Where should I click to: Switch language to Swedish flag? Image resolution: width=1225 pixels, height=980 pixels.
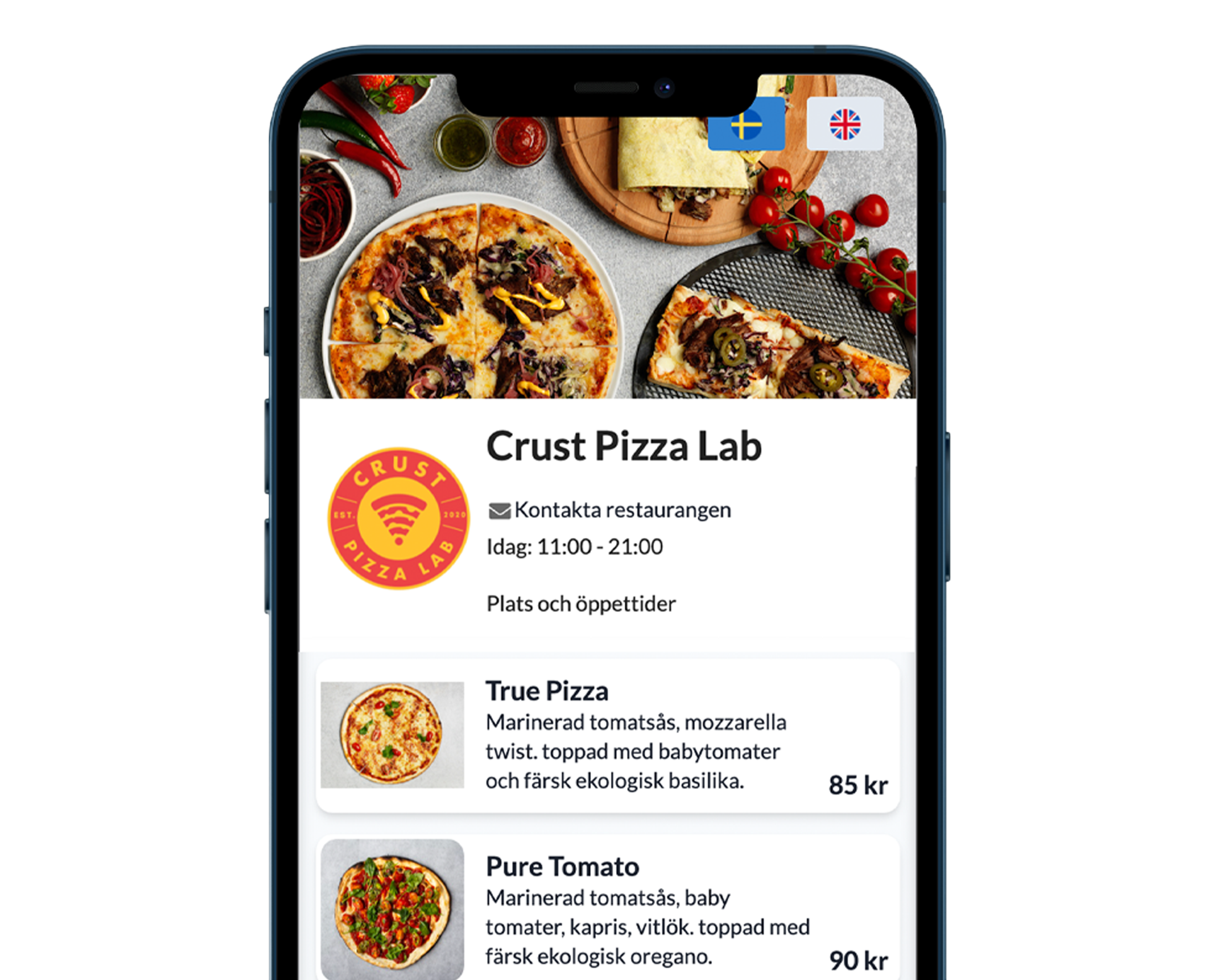pyautogui.click(x=745, y=125)
